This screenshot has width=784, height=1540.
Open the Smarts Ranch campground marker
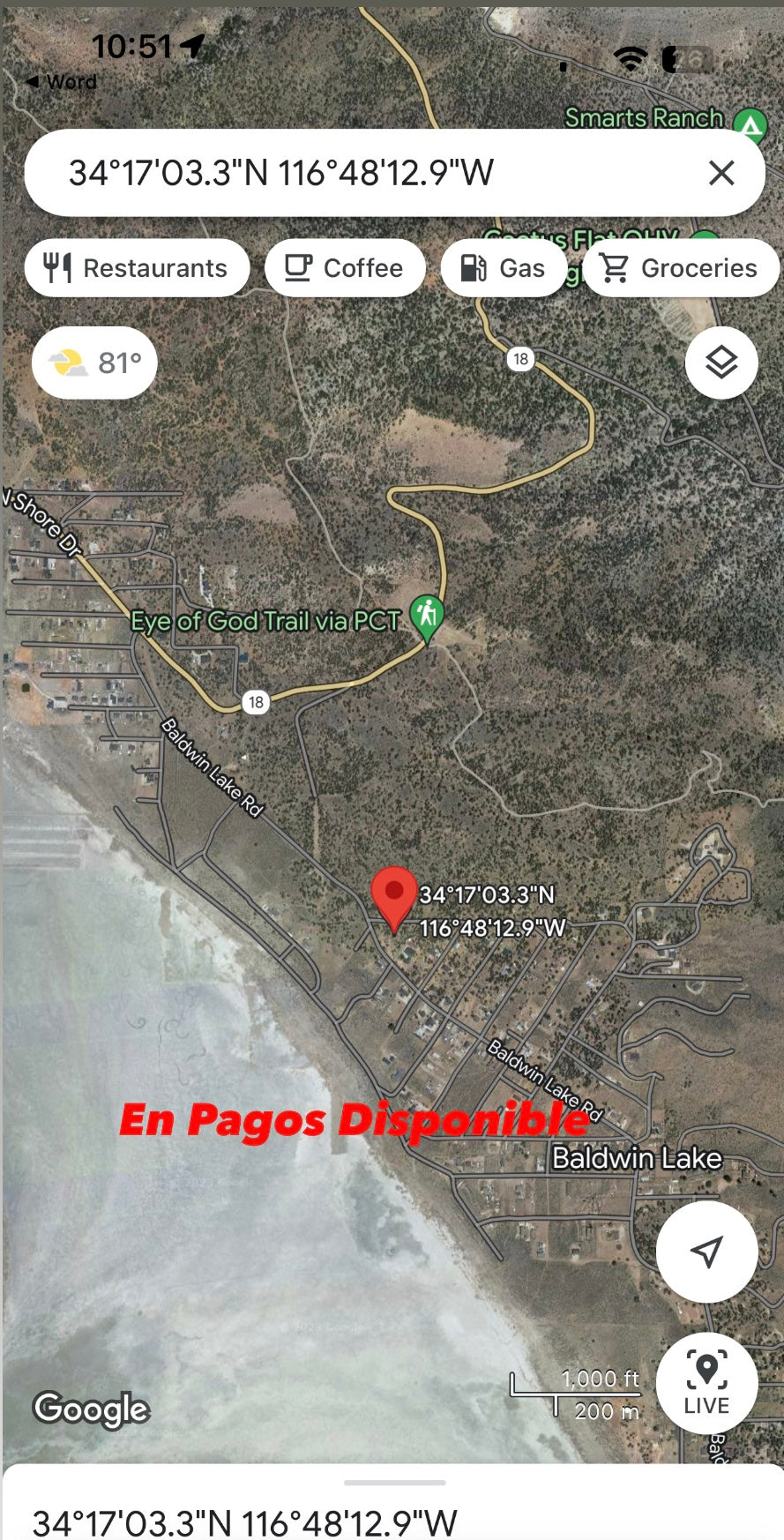pos(750,126)
